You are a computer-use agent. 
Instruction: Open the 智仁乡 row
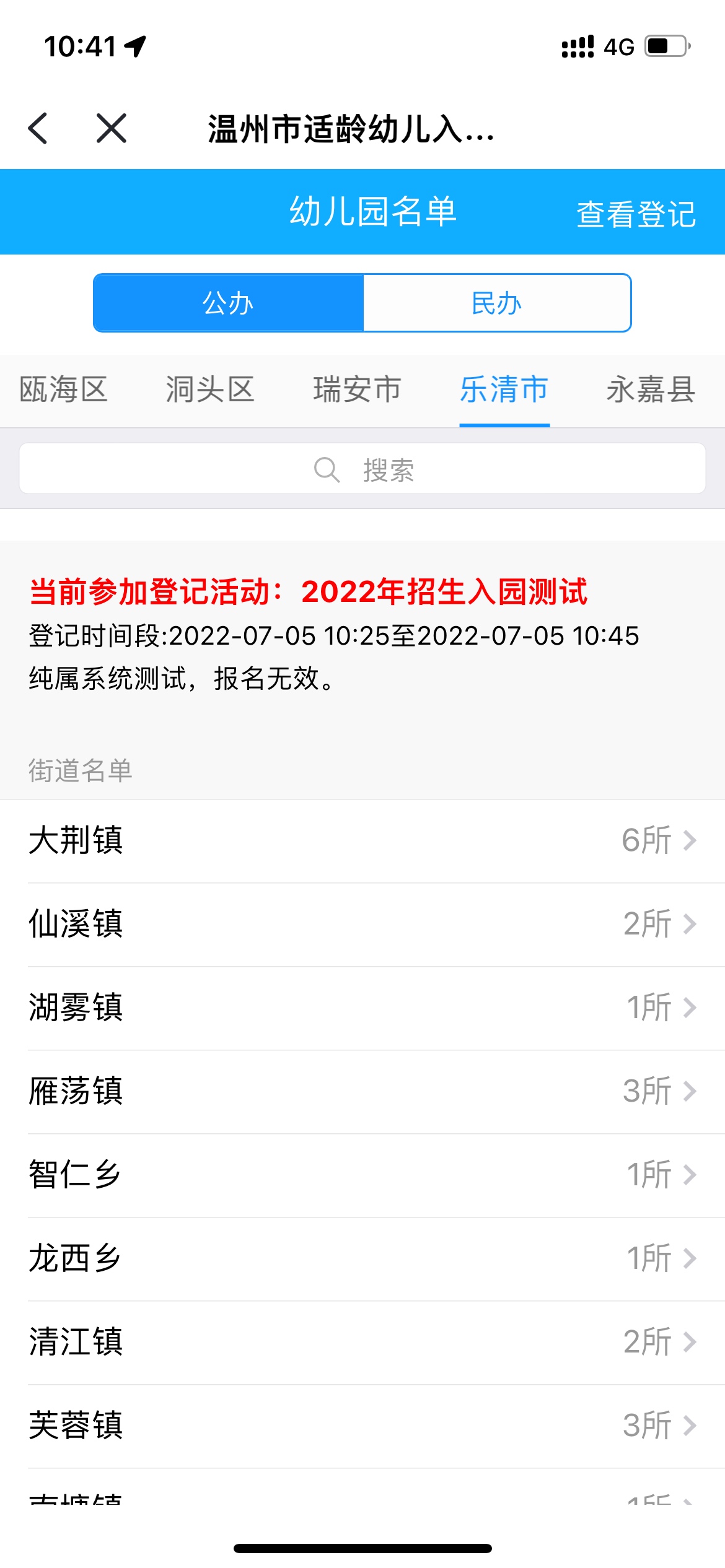362,1175
